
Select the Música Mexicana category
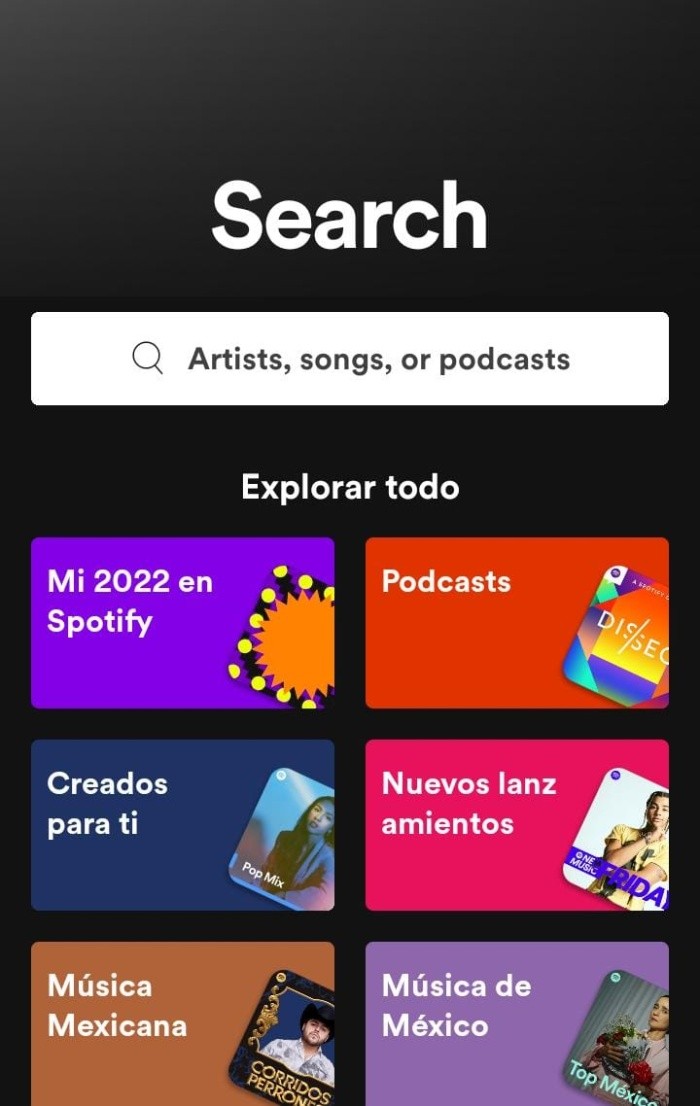pyautogui.click(x=182, y=1022)
